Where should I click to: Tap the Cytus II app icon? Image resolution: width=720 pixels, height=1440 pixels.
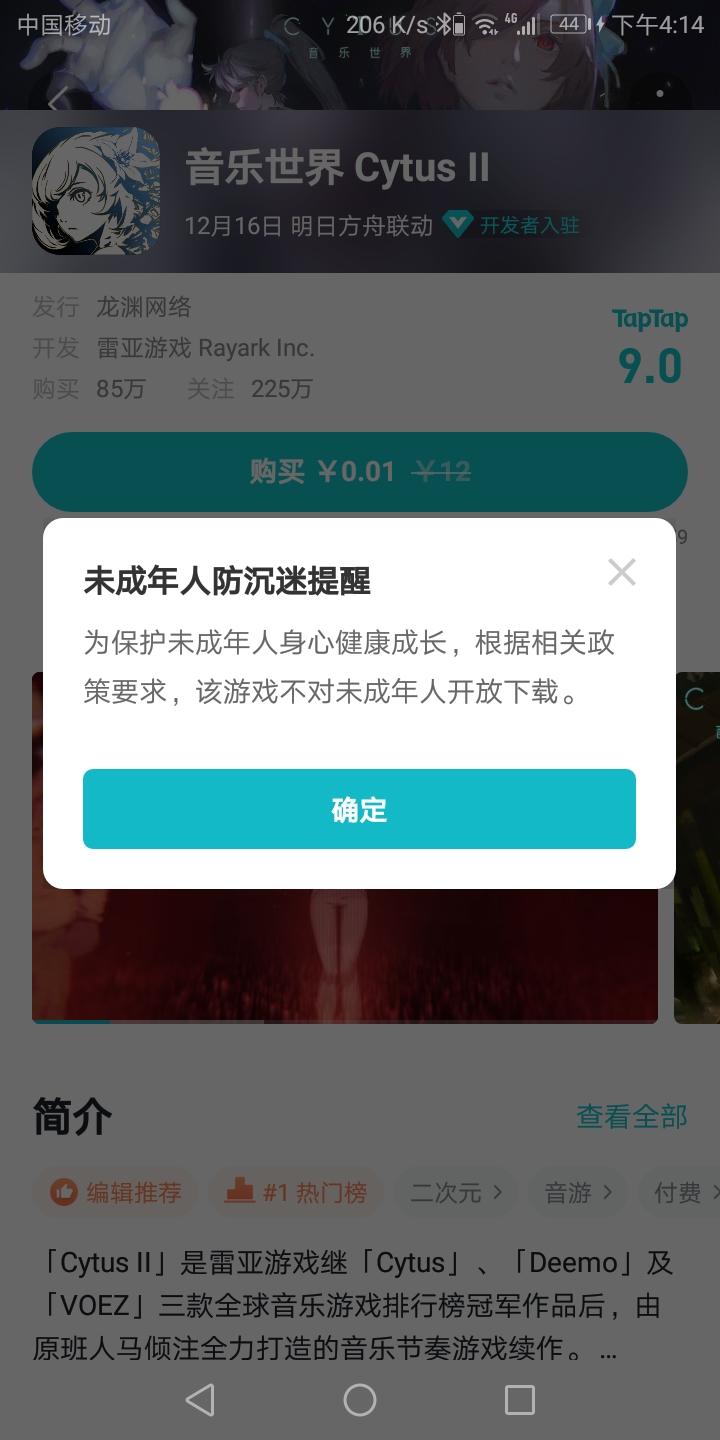point(96,190)
